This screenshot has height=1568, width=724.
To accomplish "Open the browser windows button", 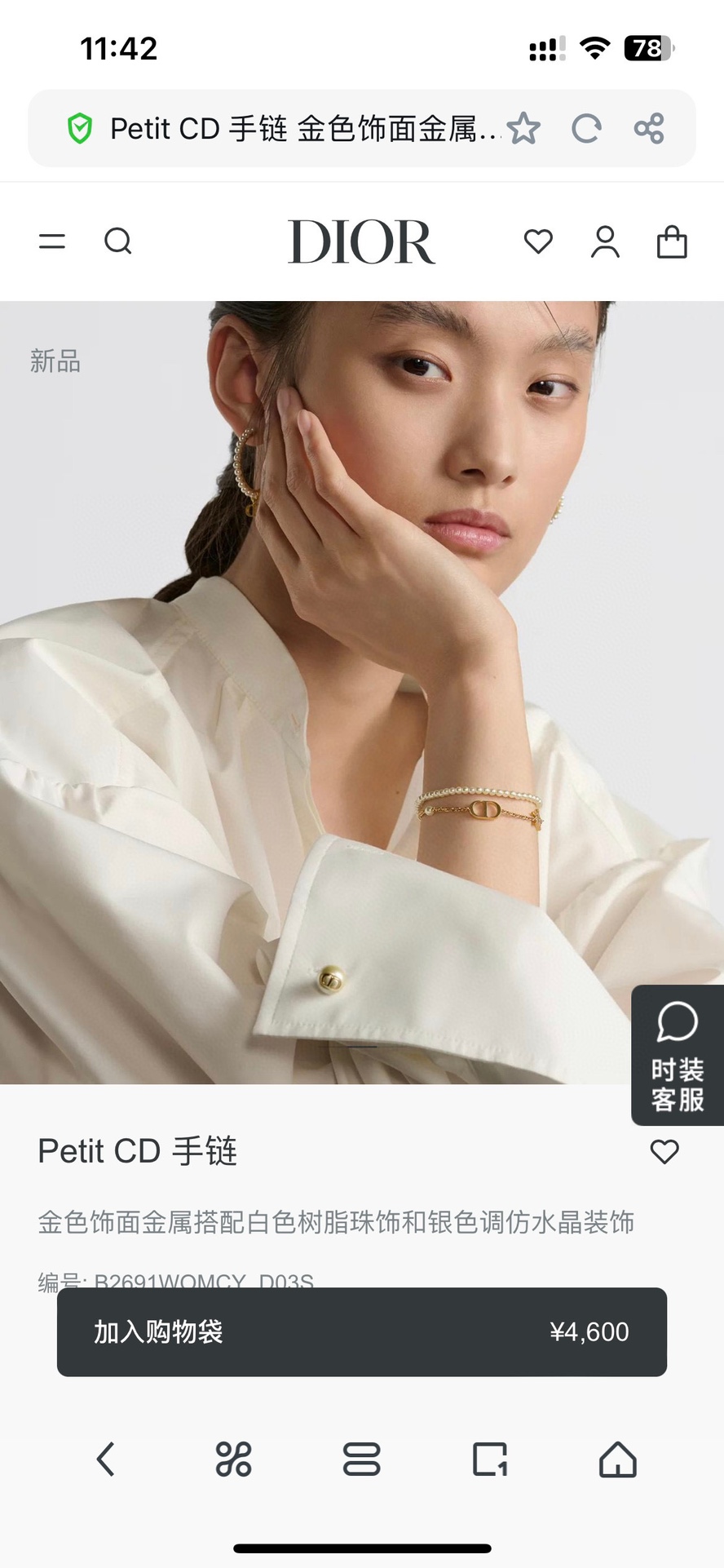I will coord(490,1459).
